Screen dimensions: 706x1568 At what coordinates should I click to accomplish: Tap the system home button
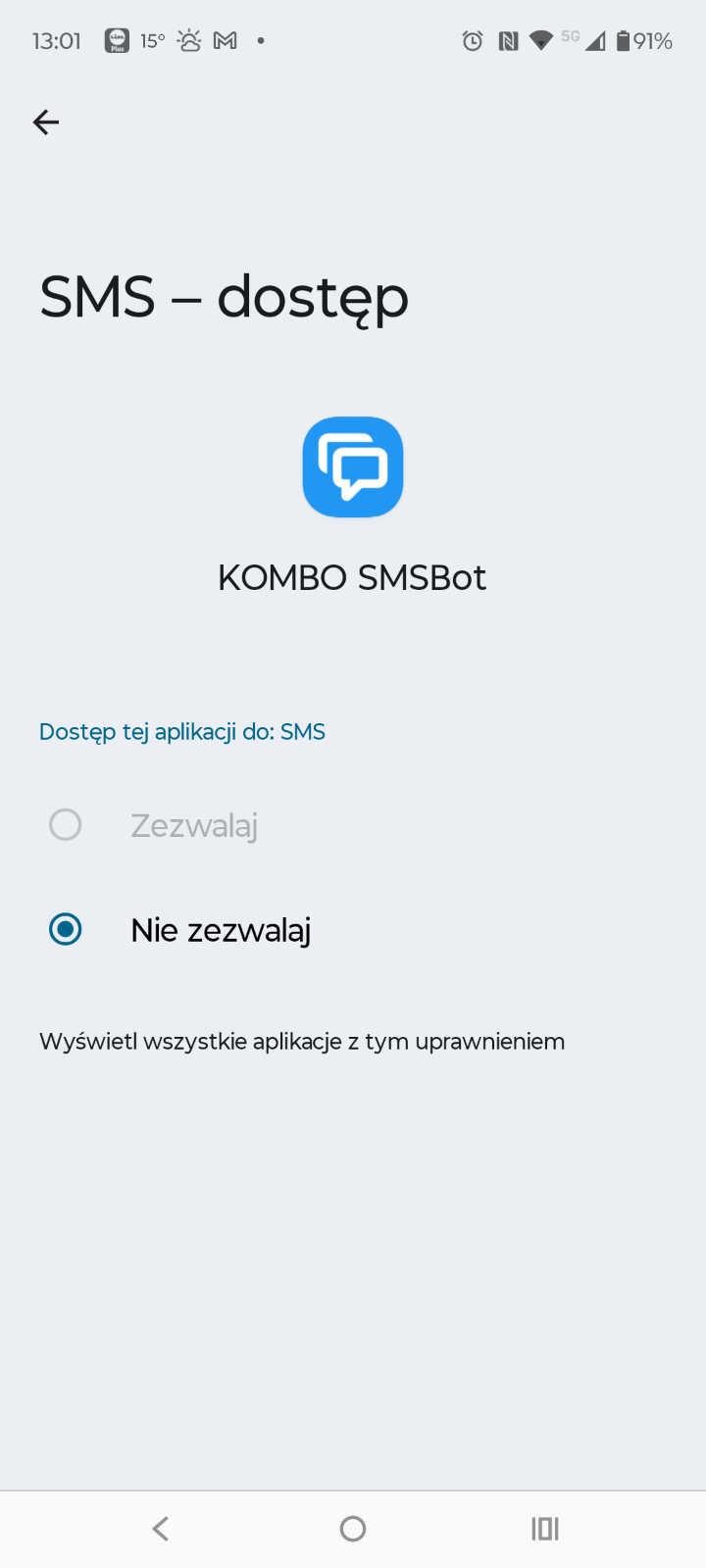[x=353, y=1529]
